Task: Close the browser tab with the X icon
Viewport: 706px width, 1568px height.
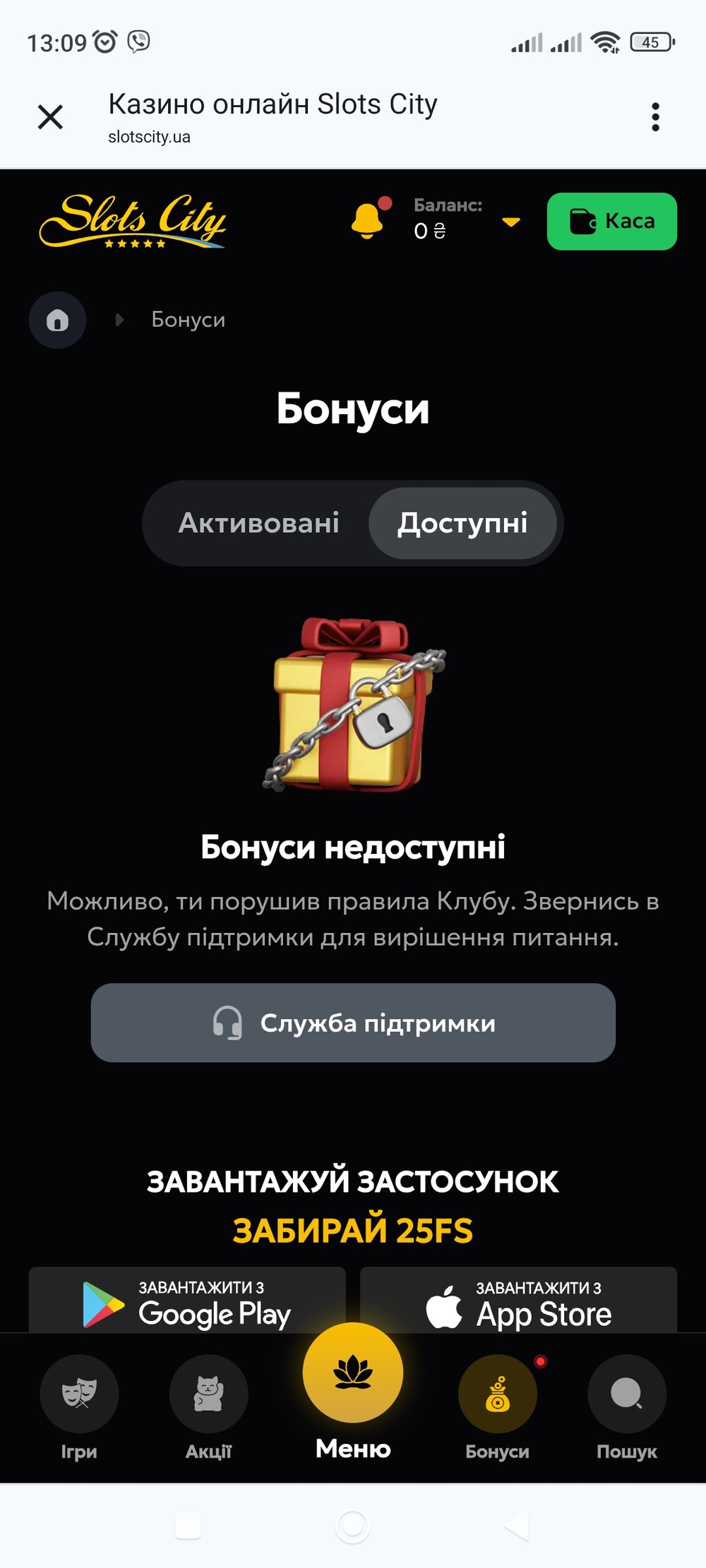Action: click(x=50, y=117)
